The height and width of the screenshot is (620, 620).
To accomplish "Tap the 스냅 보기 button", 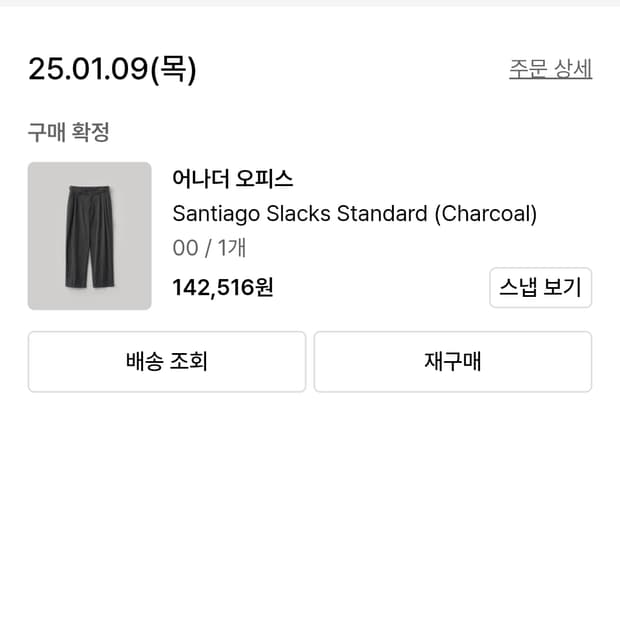I will pyautogui.click(x=541, y=288).
